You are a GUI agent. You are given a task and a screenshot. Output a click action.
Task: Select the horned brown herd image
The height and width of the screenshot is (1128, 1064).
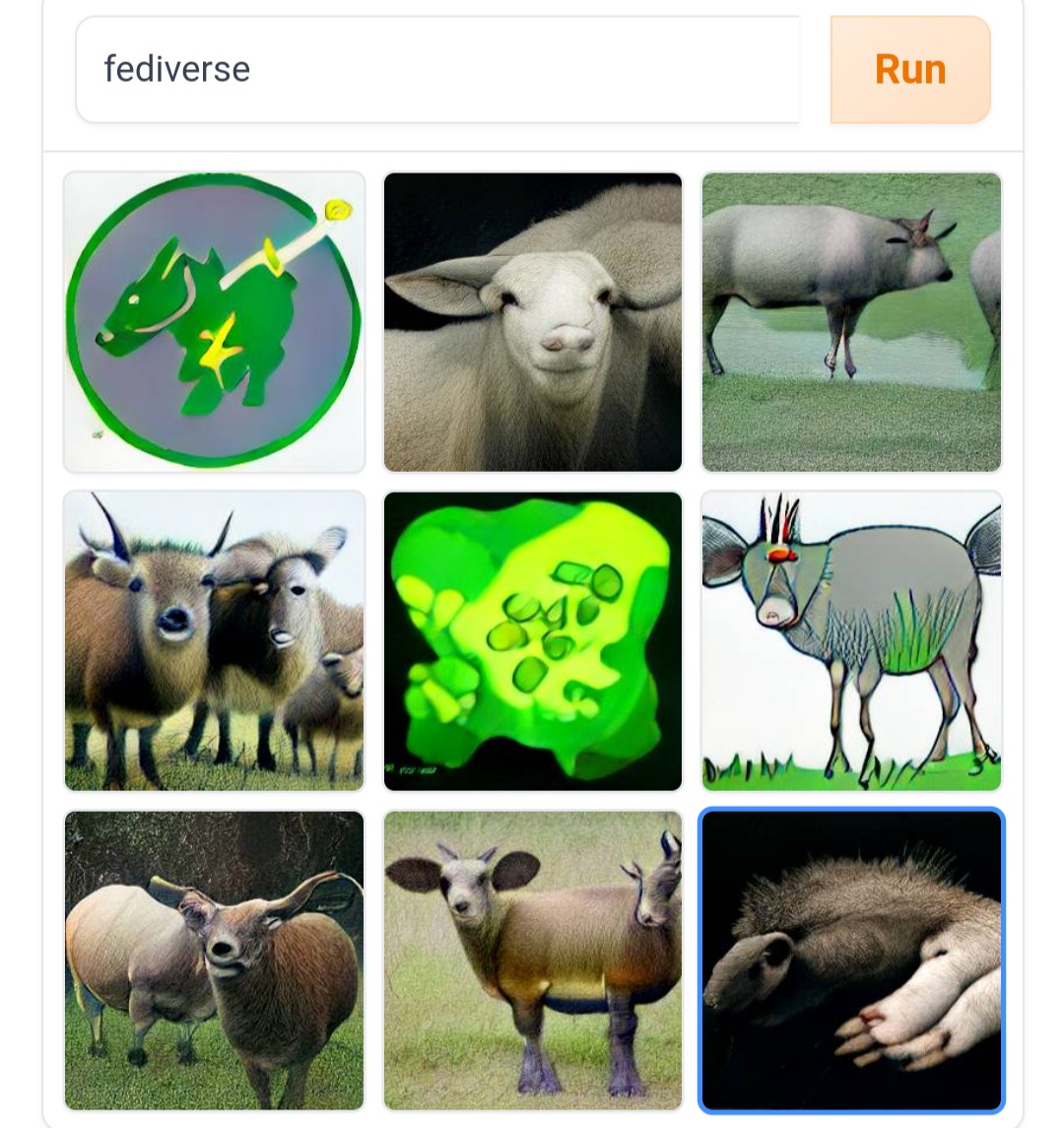tap(214, 641)
